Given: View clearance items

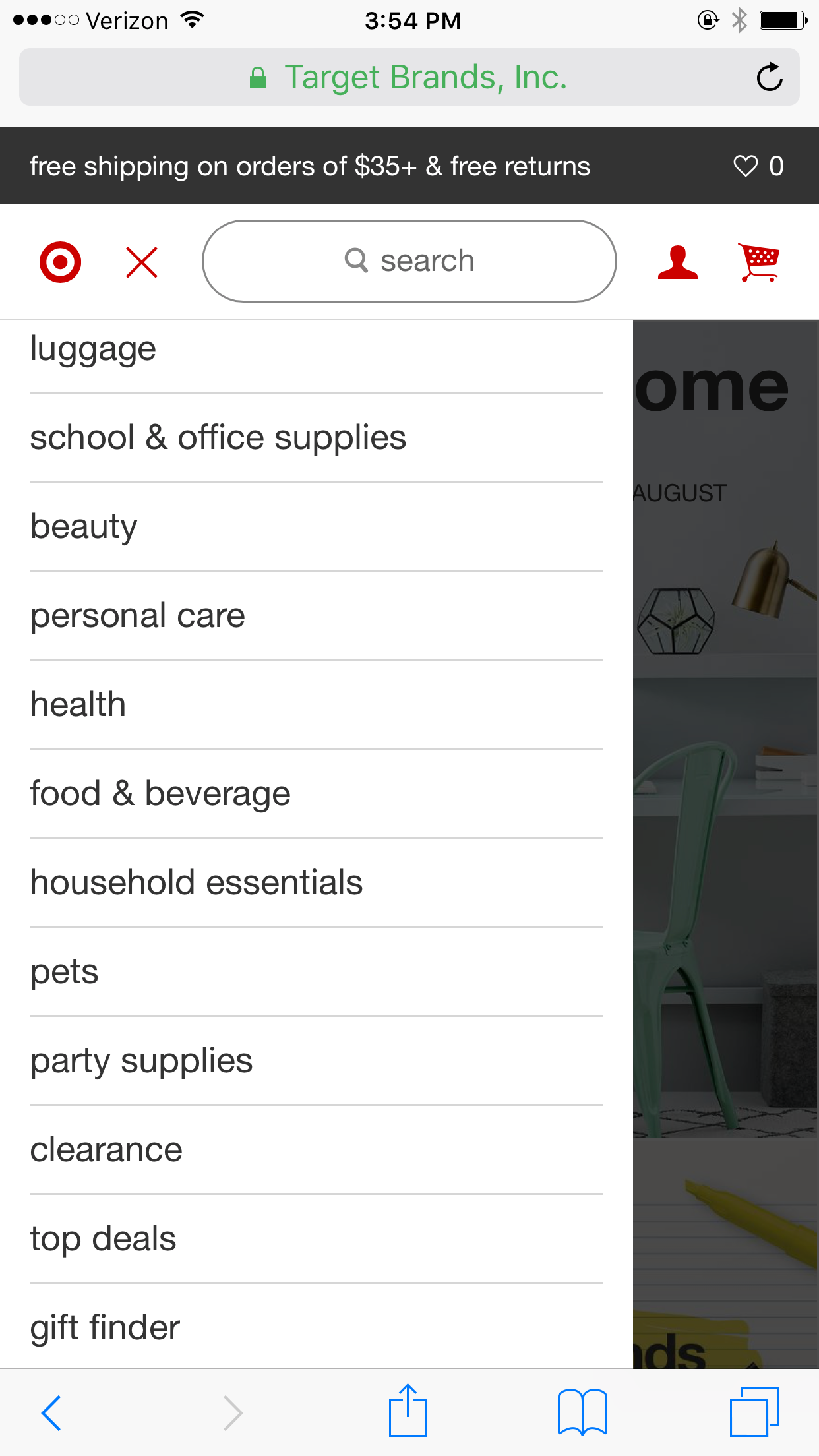Looking at the screenshot, I should click(106, 1150).
